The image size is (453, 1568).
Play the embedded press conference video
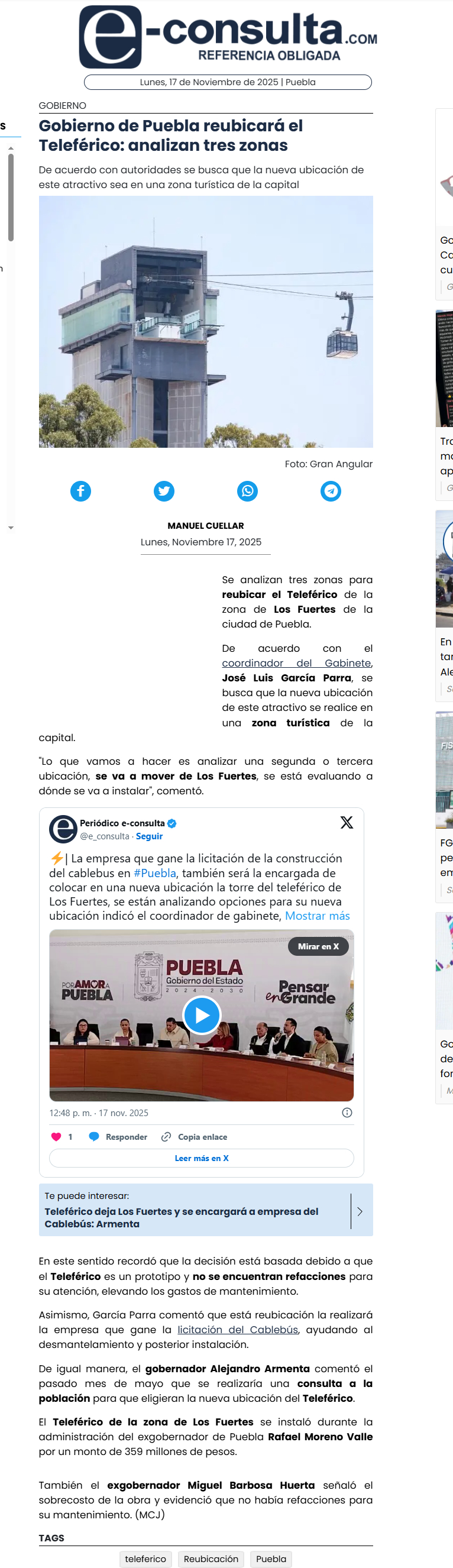pyautogui.click(x=202, y=1015)
